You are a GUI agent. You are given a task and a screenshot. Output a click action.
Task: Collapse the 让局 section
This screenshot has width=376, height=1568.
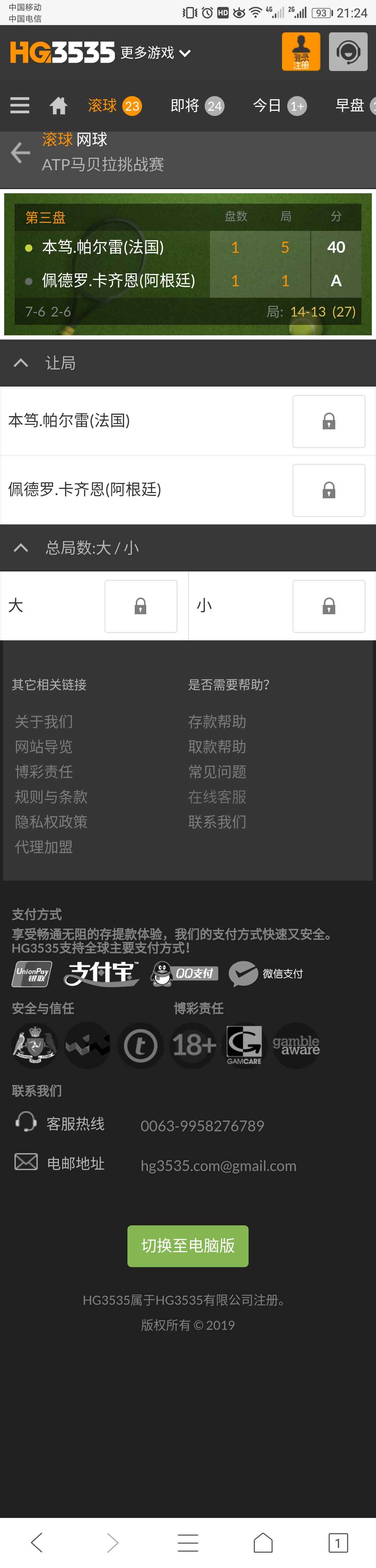21,364
